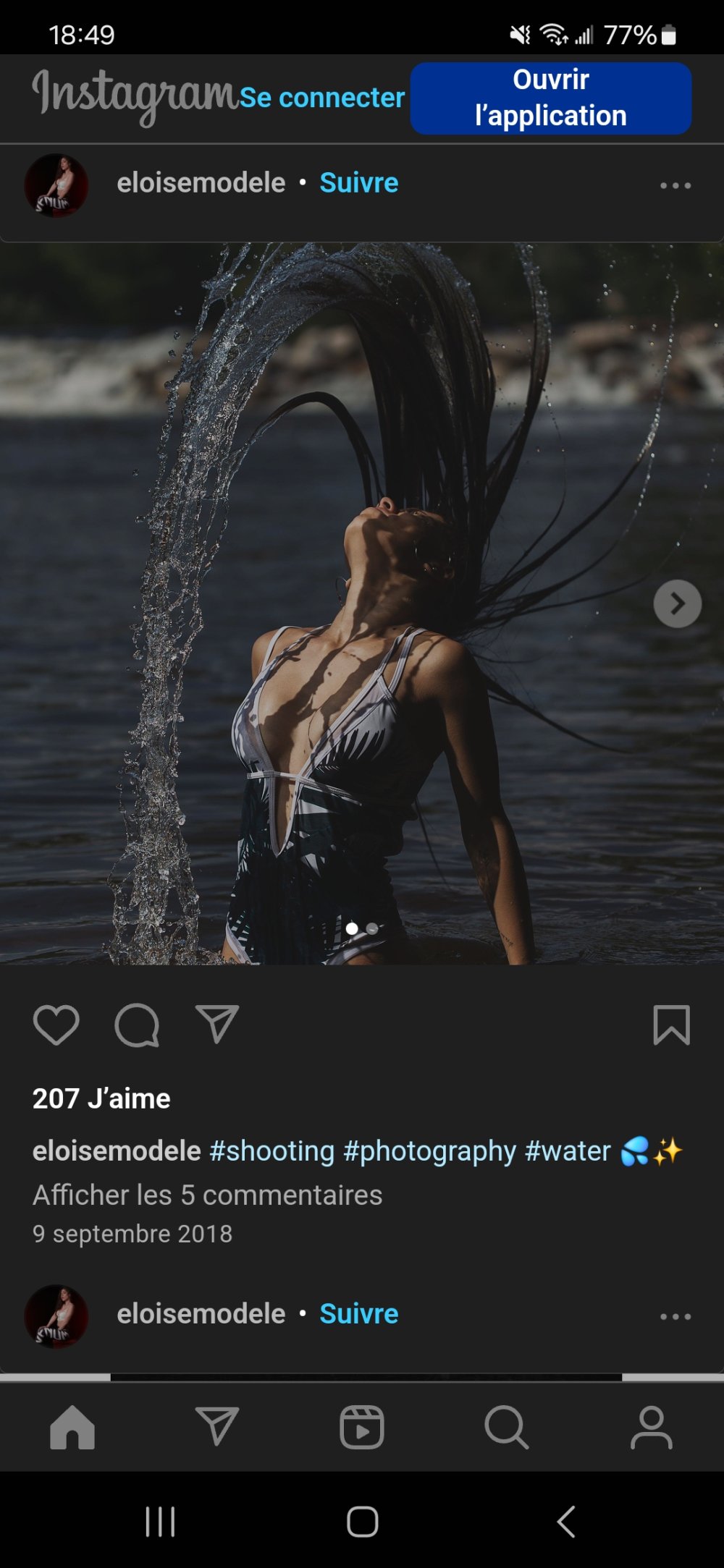The width and height of the screenshot is (724, 1568).
Task: Open direct messages from the bottom navigation
Action: 217,1426
